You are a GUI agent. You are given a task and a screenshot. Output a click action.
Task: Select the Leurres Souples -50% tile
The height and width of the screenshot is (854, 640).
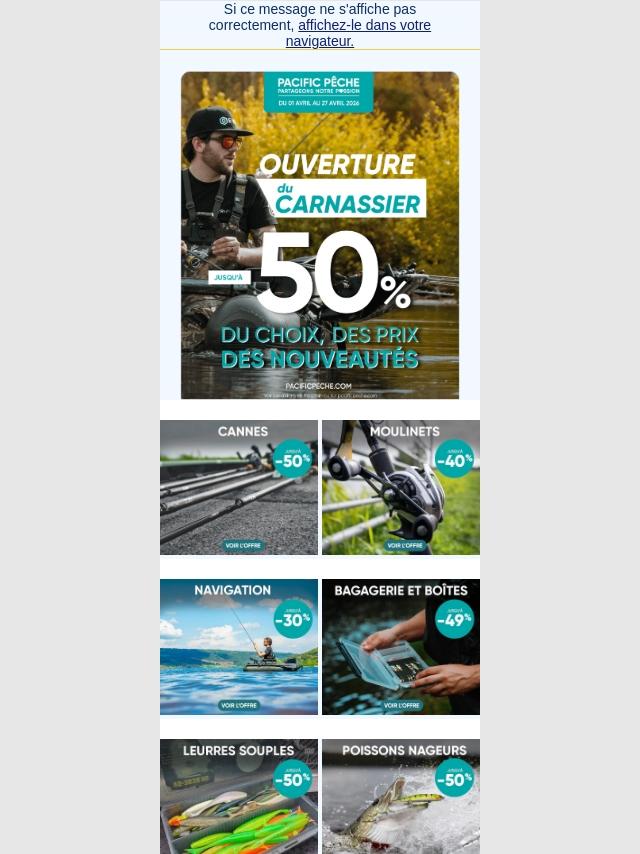(x=239, y=797)
